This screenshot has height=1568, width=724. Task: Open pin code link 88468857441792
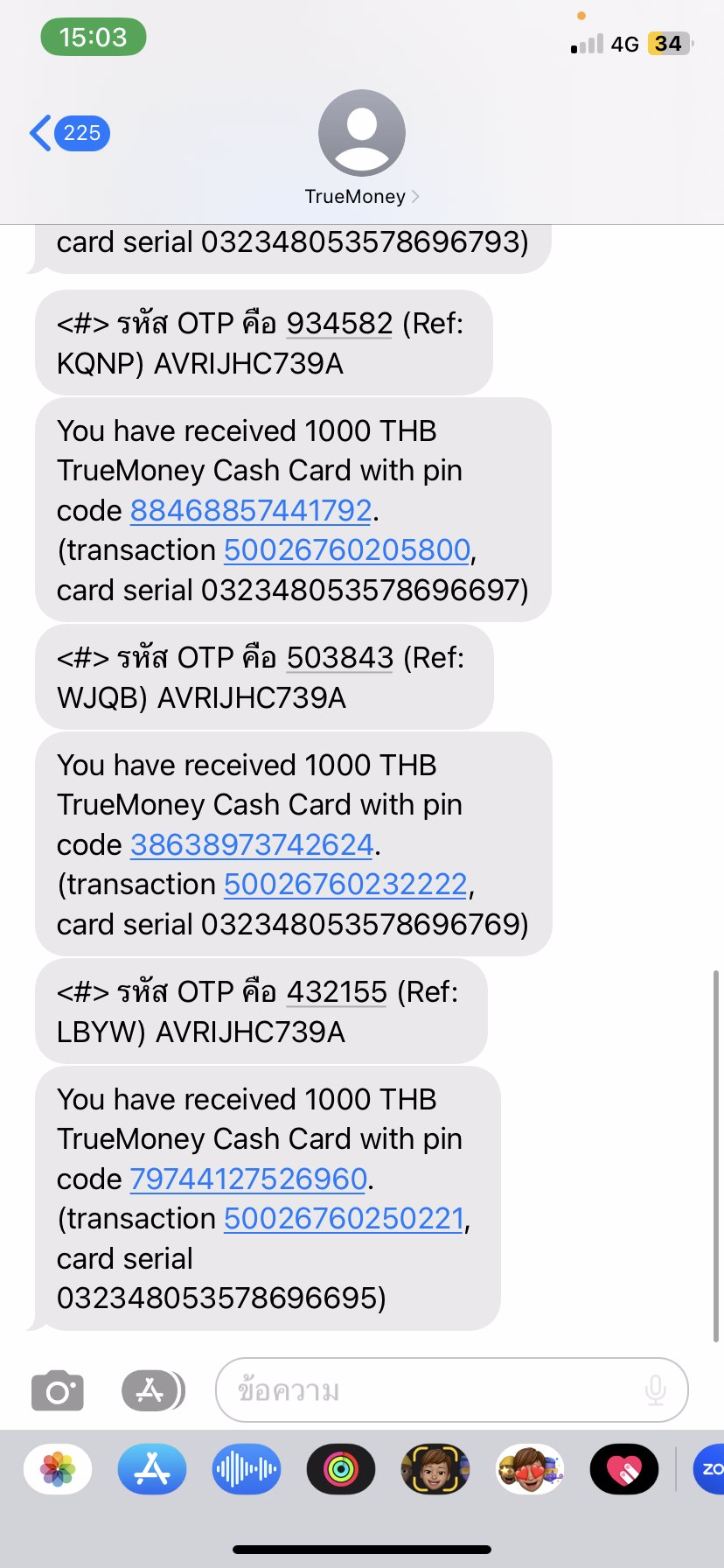[251, 510]
